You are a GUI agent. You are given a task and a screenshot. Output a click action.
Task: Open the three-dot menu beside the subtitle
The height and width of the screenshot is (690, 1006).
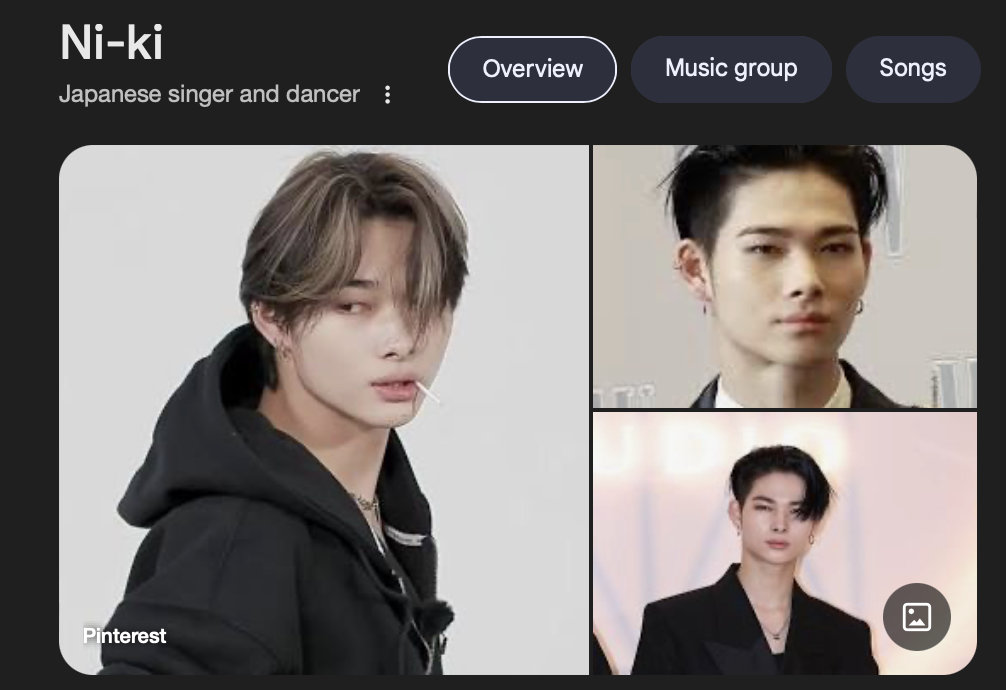(387, 95)
